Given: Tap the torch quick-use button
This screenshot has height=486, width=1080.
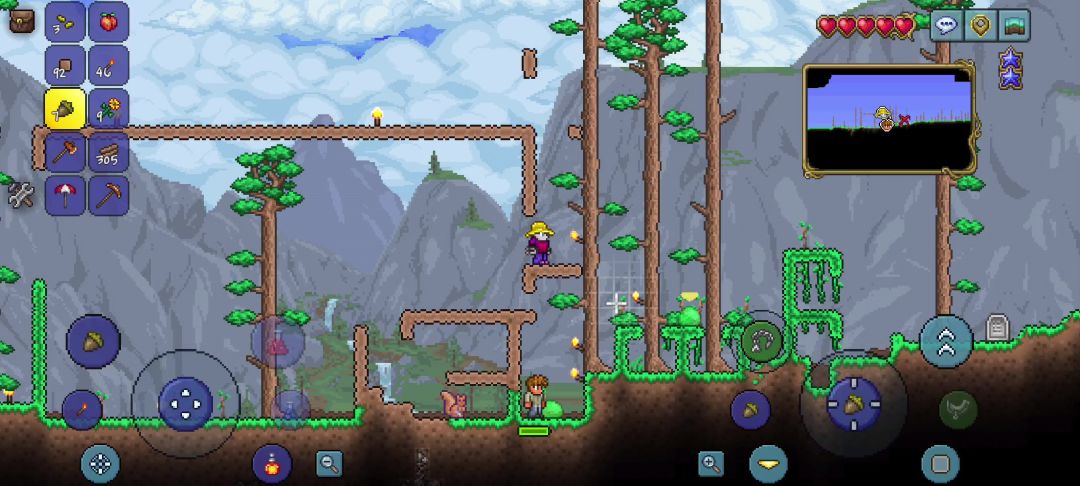Looking at the screenshot, I should [82, 409].
